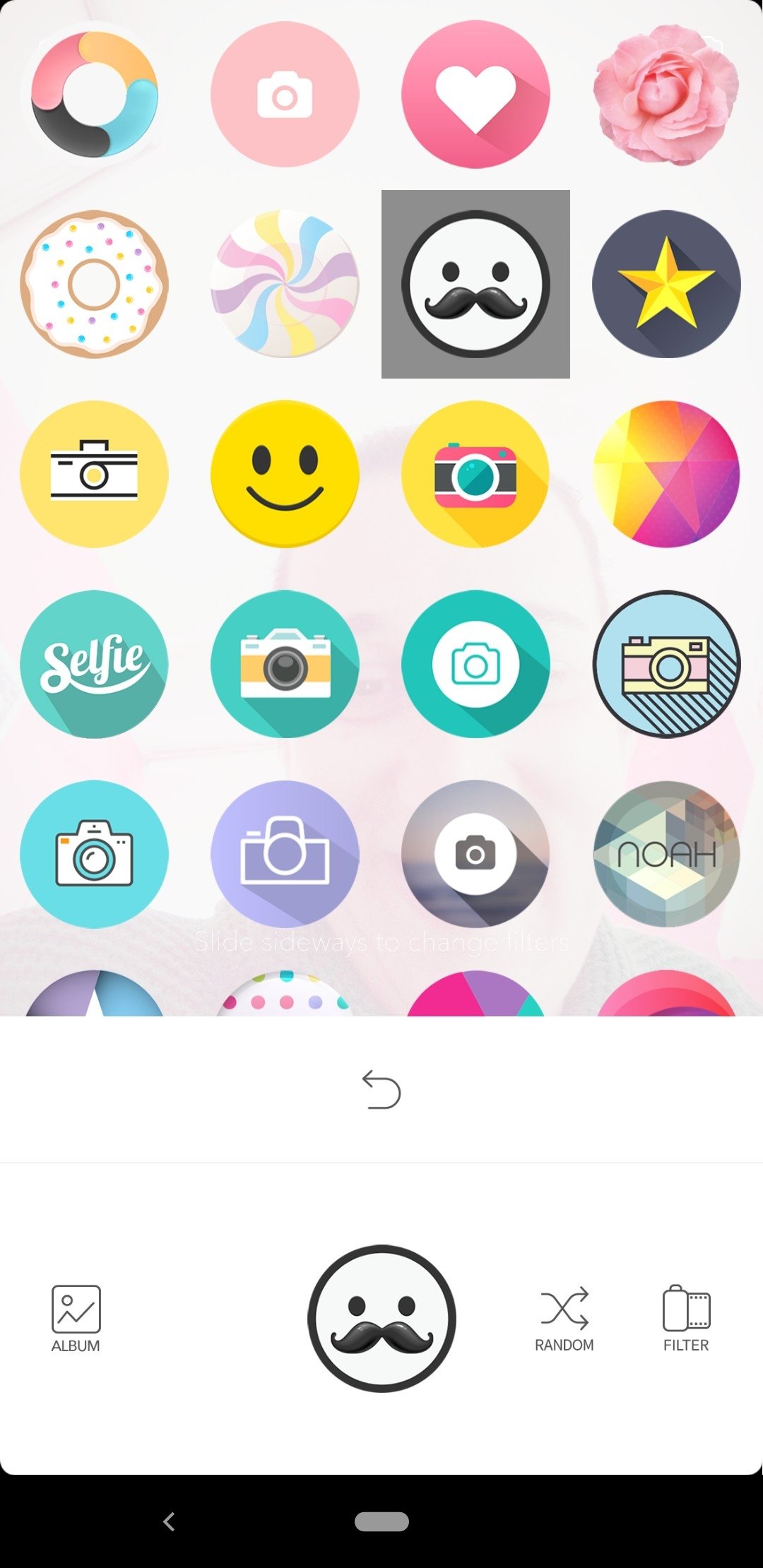Open the FILTER panel
The height and width of the screenshot is (1568, 763).
(686, 1319)
